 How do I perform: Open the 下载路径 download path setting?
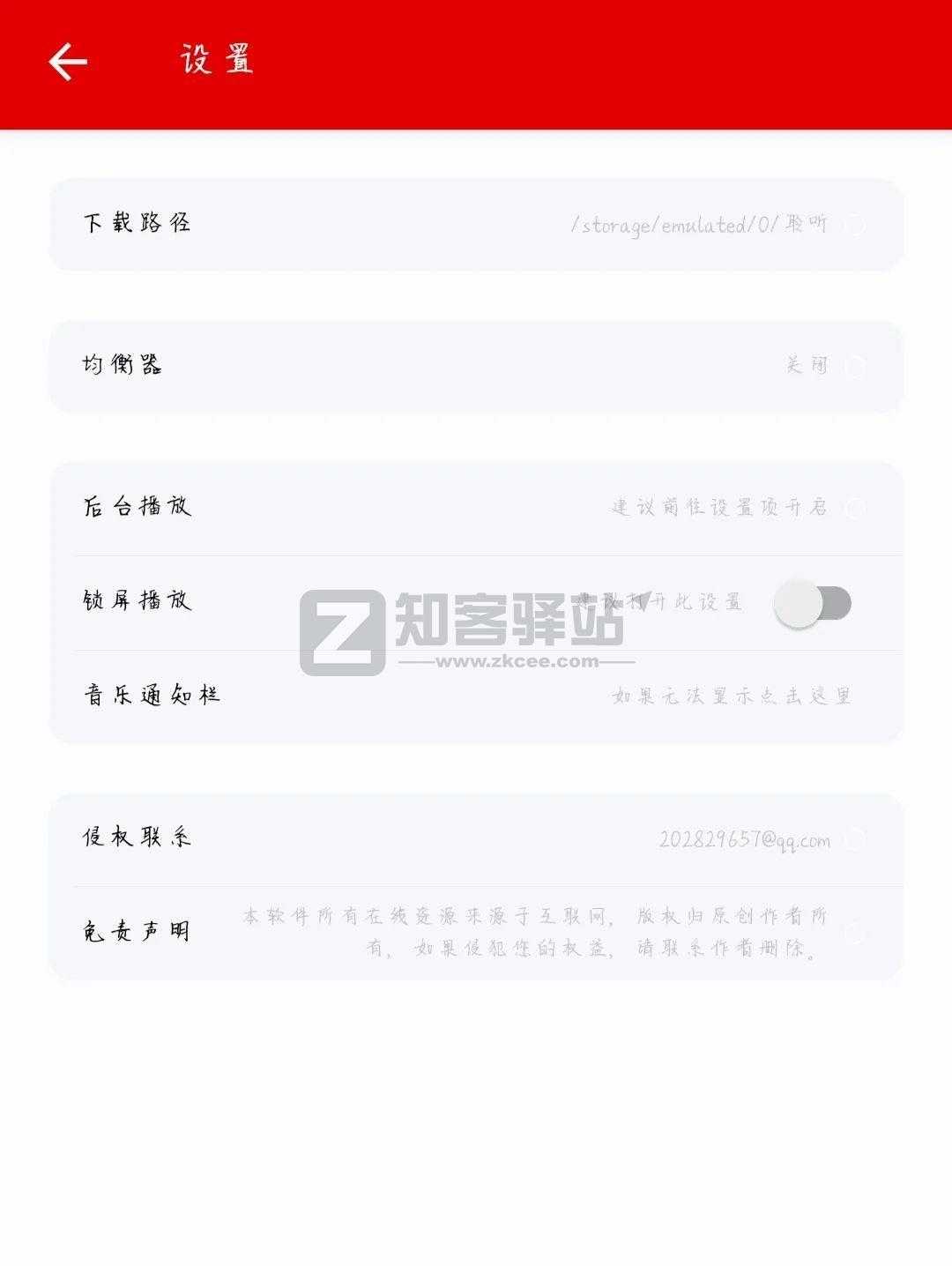[x=476, y=225]
